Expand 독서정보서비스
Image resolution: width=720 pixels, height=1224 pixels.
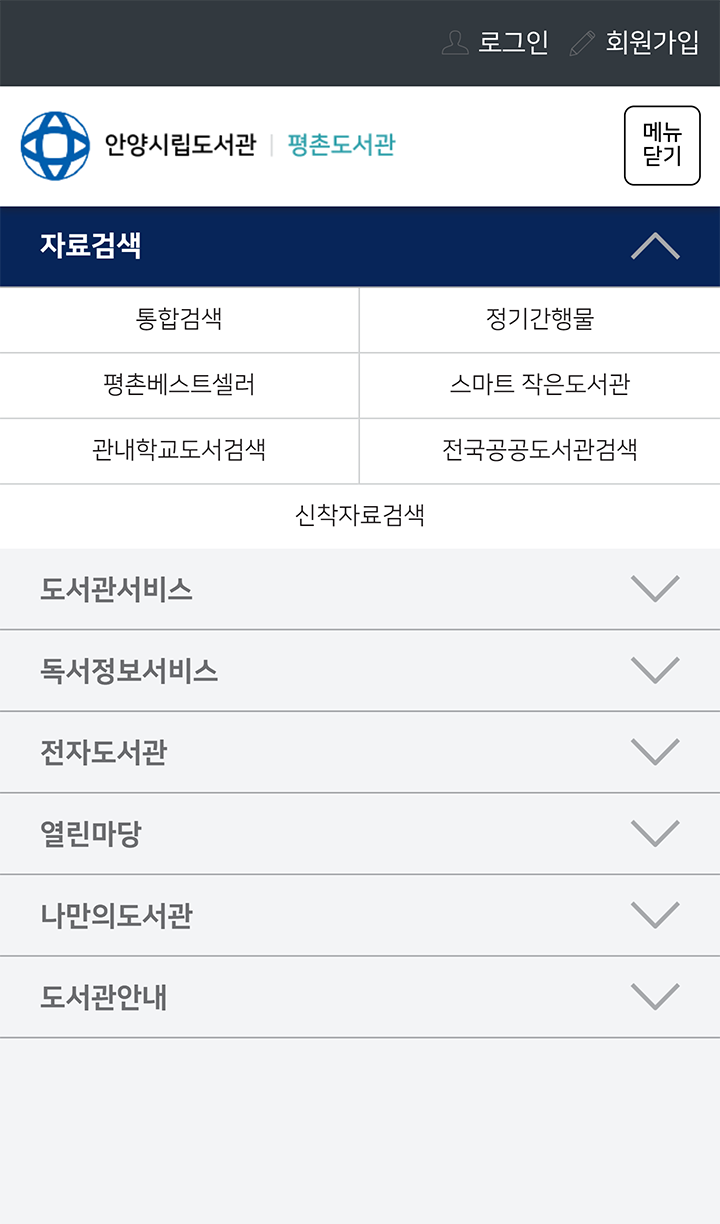360,671
